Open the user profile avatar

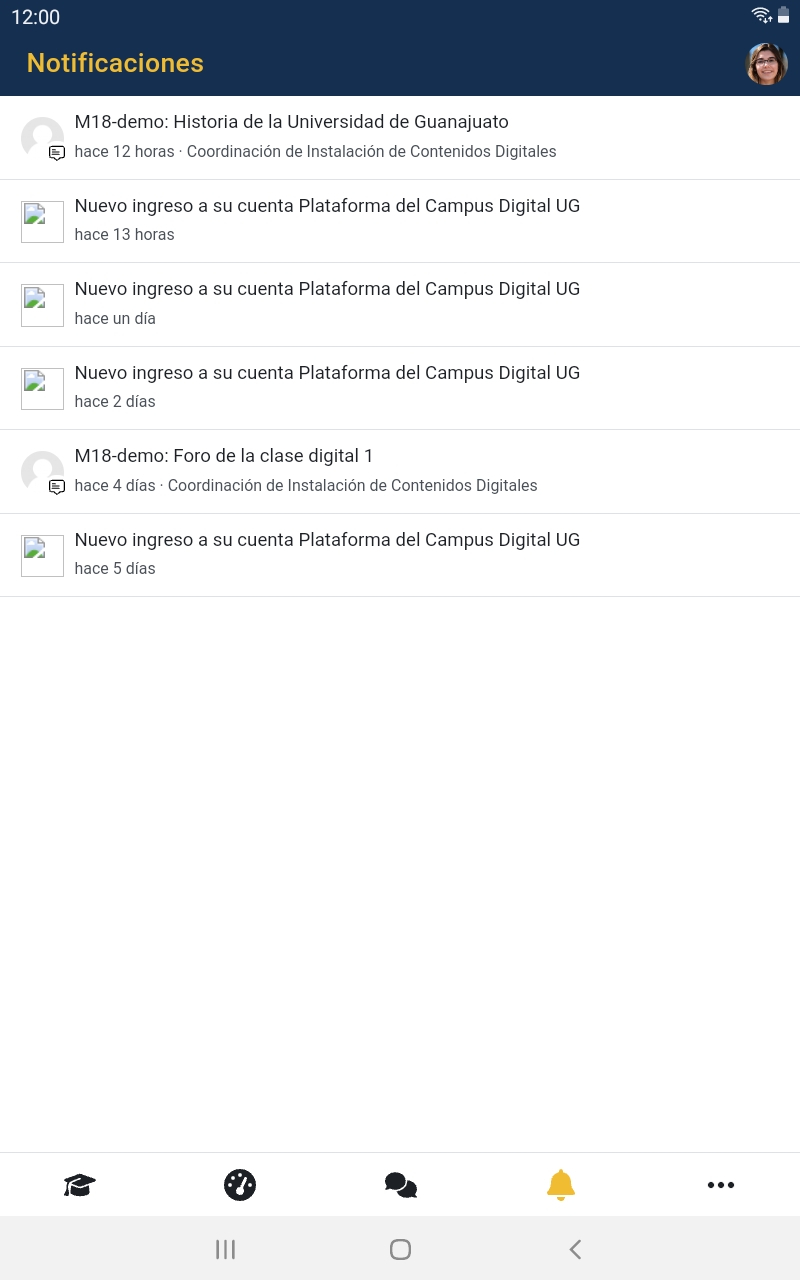pyautogui.click(x=766, y=64)
